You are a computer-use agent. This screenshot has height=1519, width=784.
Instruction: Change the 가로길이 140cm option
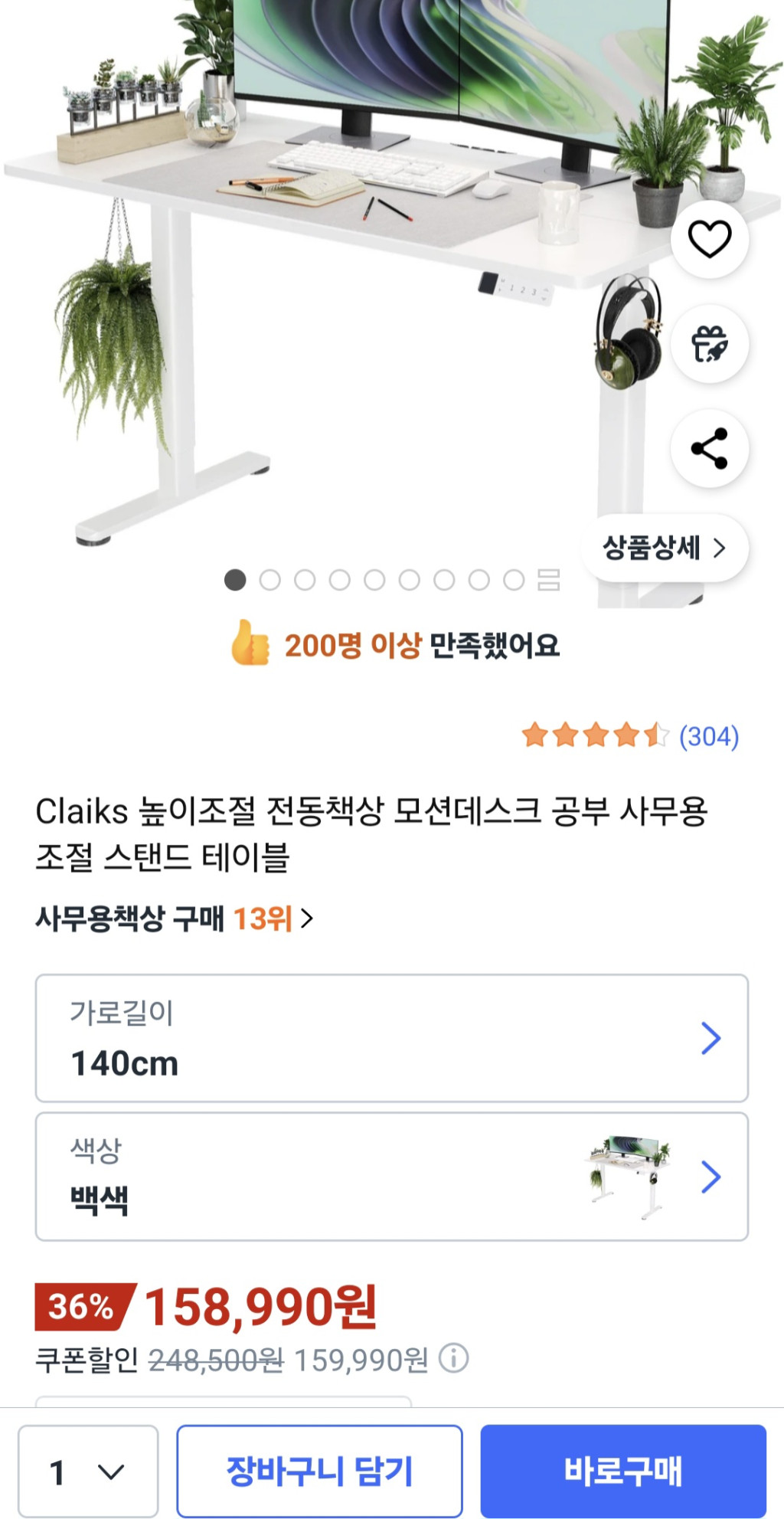click(391, 1038)
